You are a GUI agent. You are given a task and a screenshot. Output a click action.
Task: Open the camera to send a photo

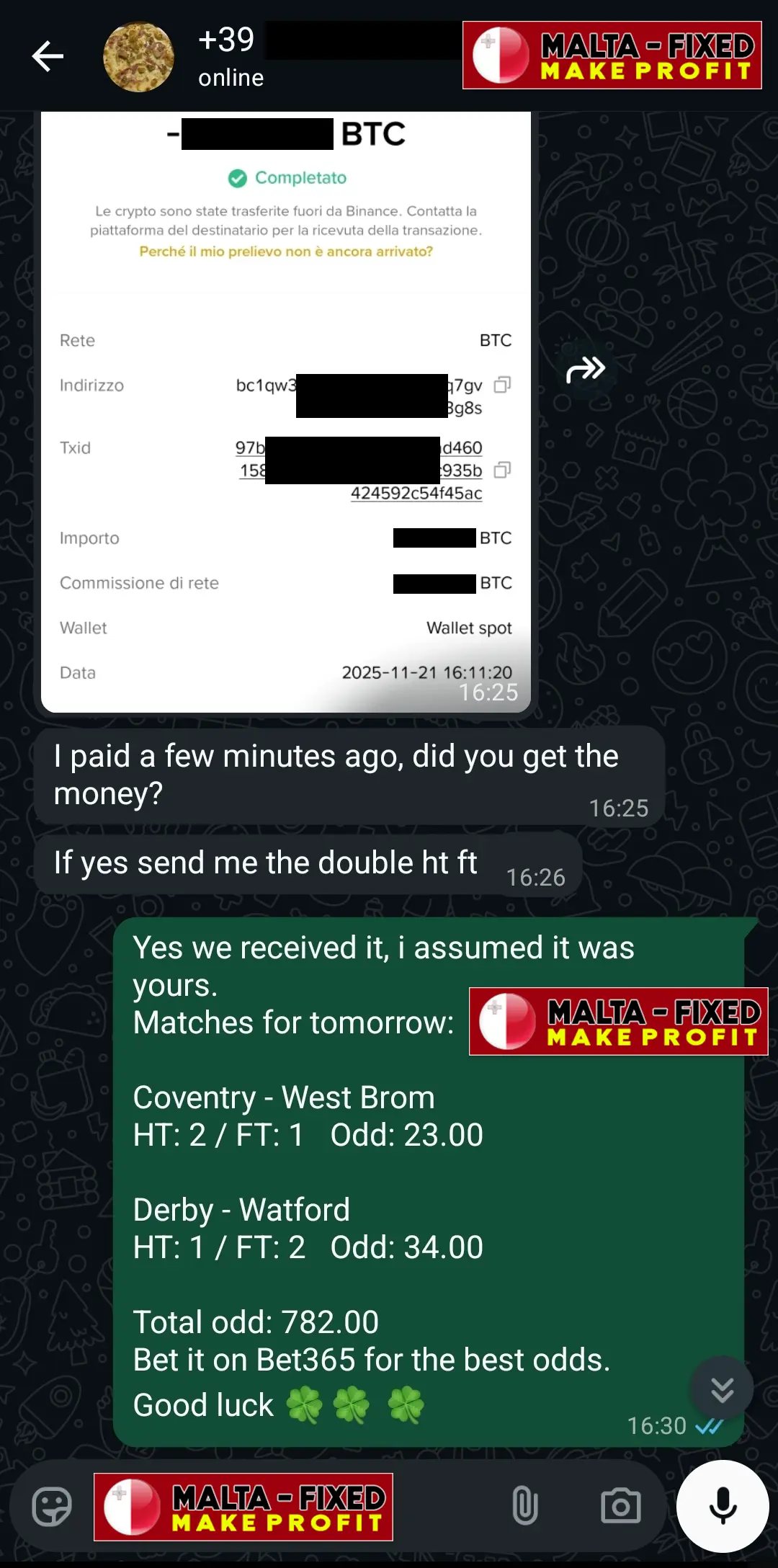pyautogui.click(x=620, y=1506)
